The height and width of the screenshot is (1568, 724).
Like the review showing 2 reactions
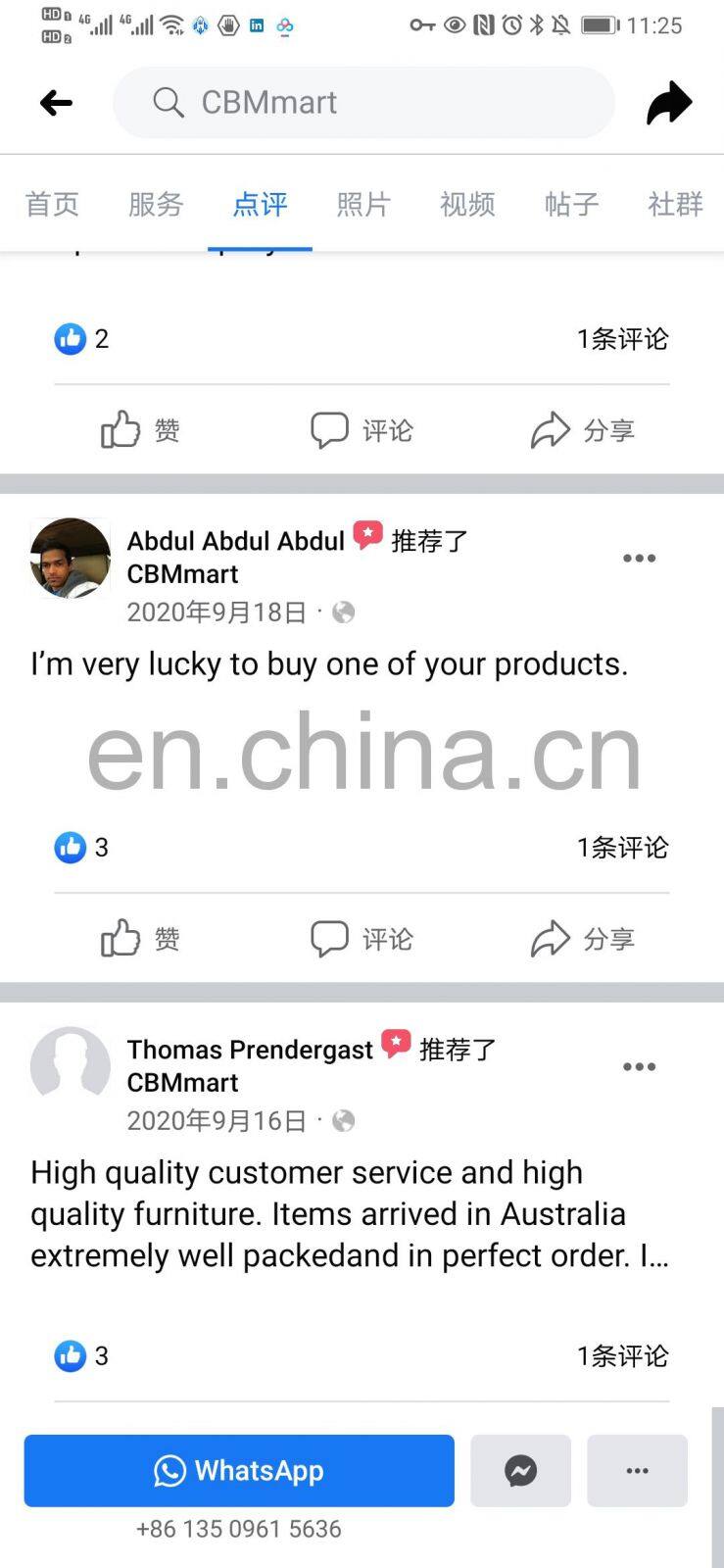tap(140, 430)
